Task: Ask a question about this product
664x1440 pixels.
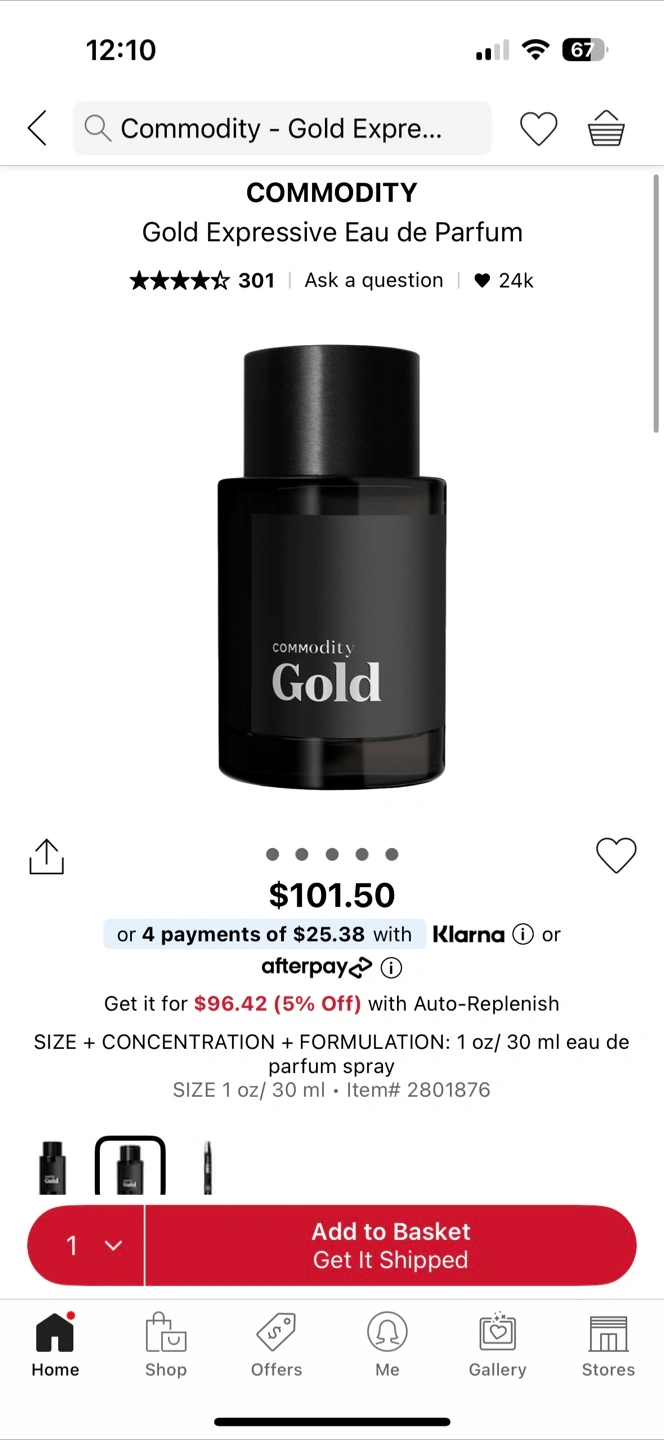Action: tap(373, 281)
